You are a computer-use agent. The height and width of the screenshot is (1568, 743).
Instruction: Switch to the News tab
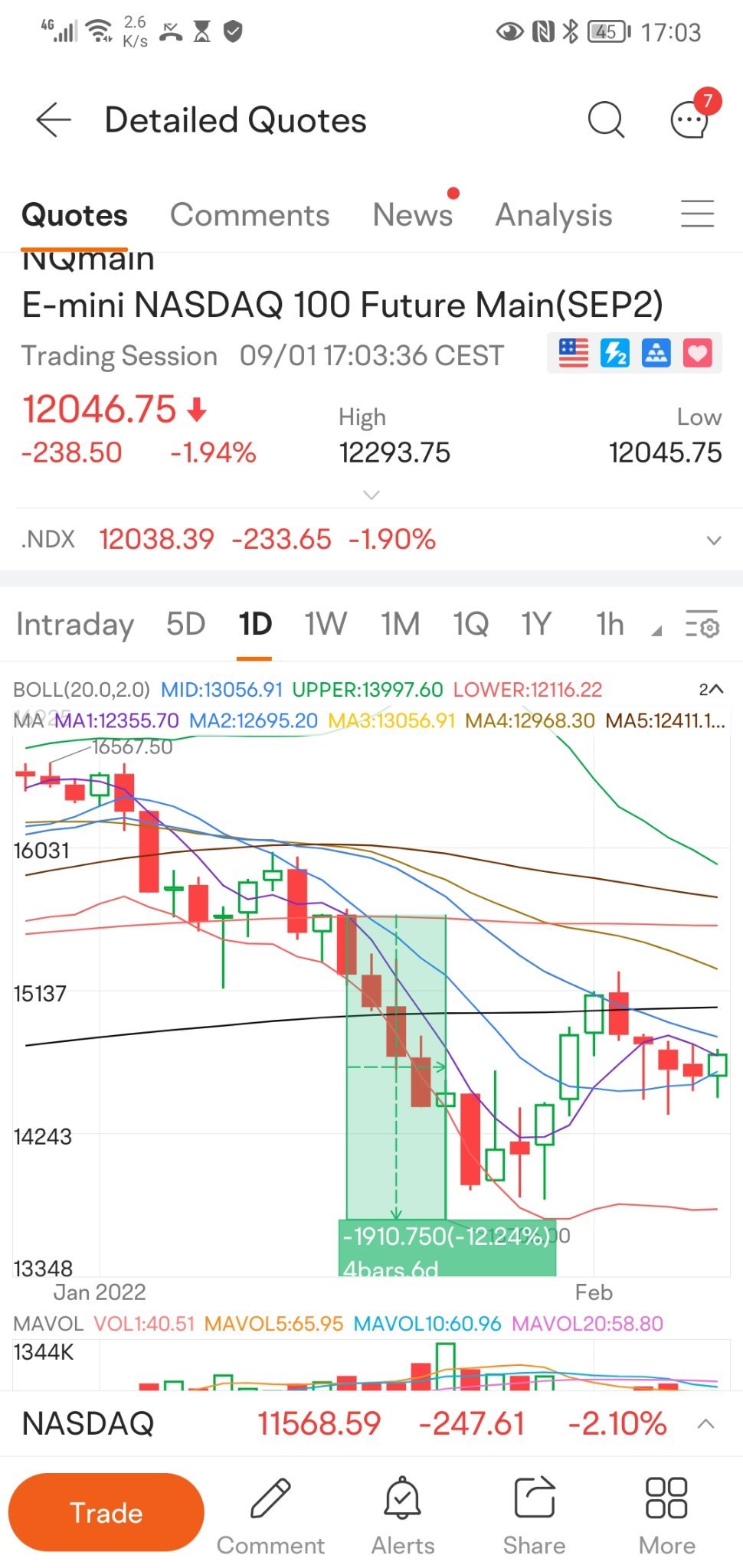click(413, 215)
